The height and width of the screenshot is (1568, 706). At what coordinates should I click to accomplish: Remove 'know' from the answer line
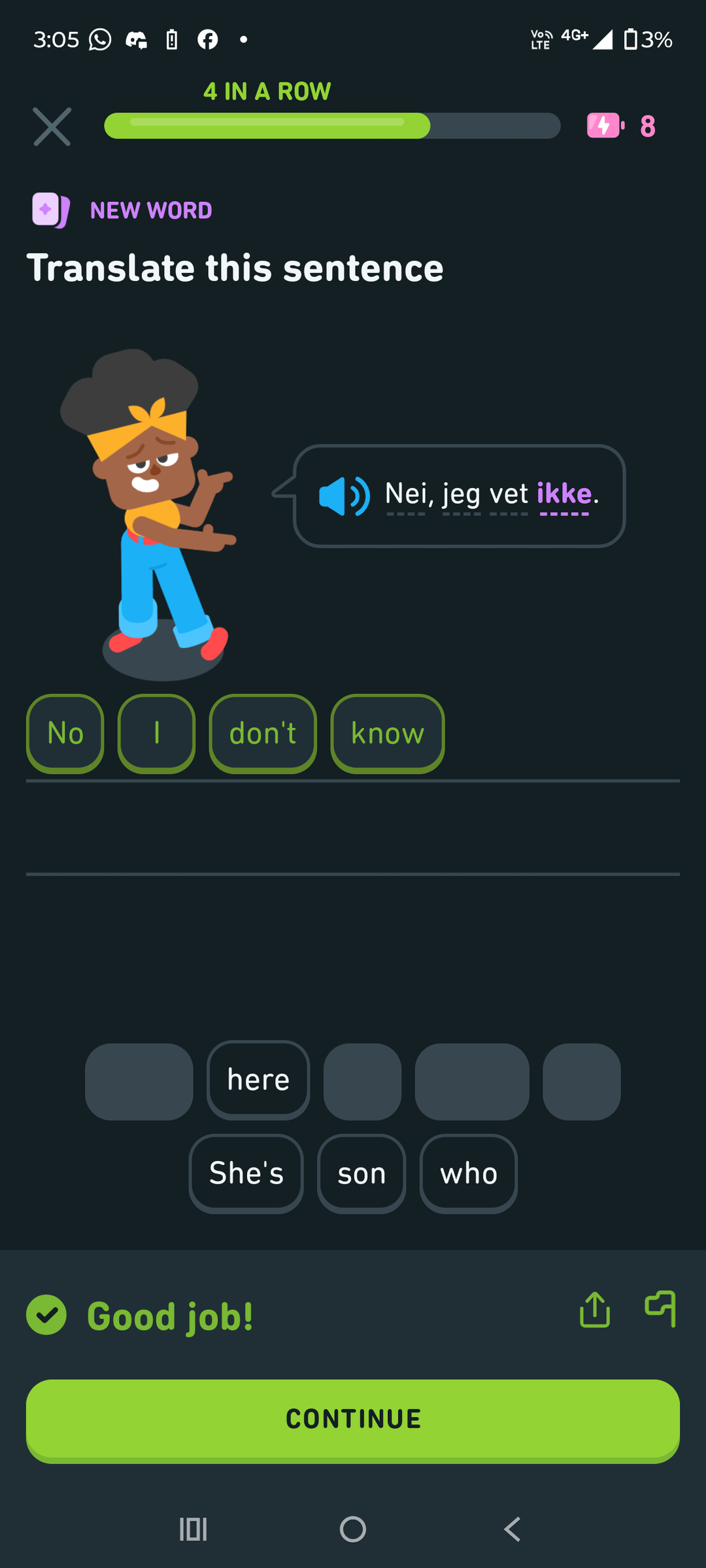point(387,733)
